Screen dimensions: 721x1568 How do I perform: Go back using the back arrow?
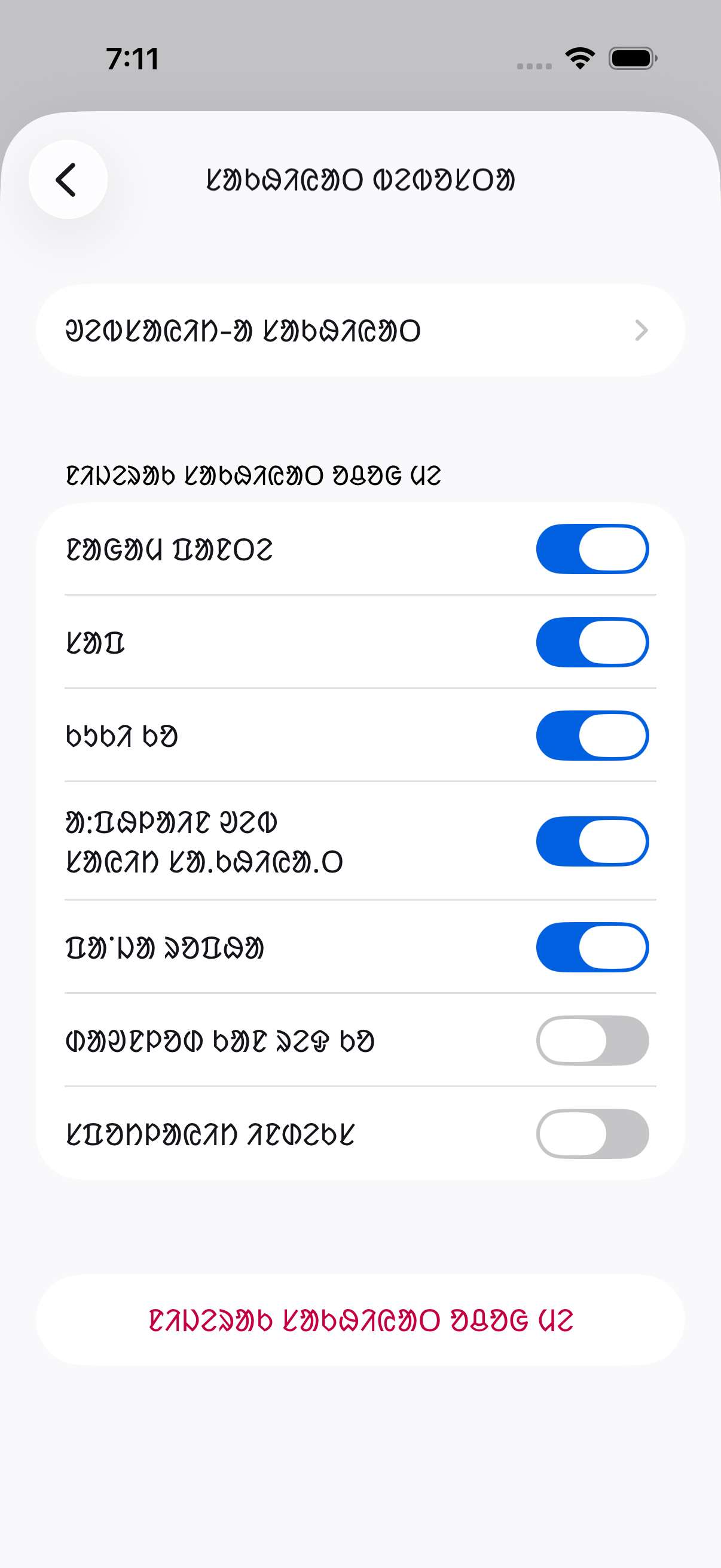coord(68,179)
